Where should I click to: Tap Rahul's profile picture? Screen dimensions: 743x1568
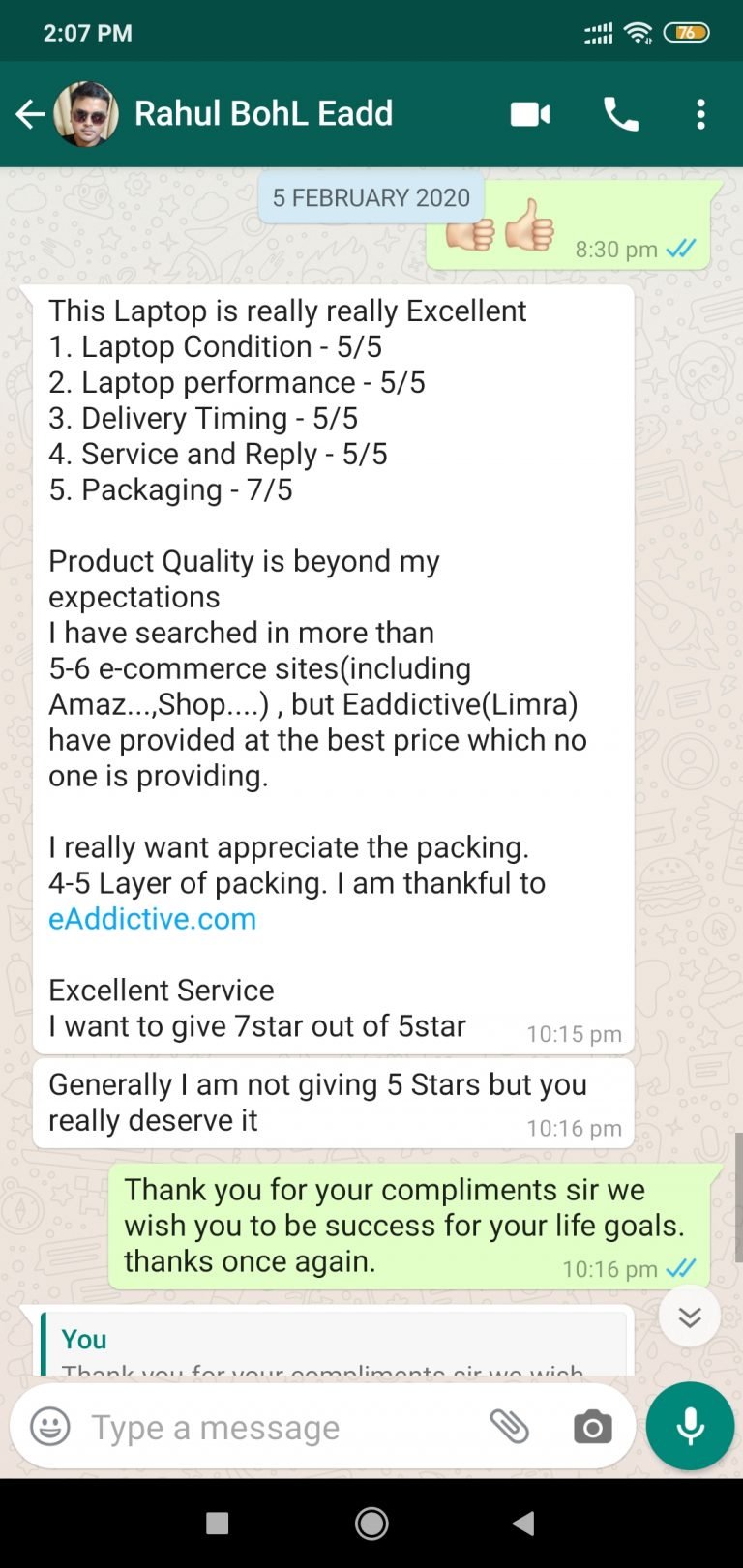click(x=85, y=113)
